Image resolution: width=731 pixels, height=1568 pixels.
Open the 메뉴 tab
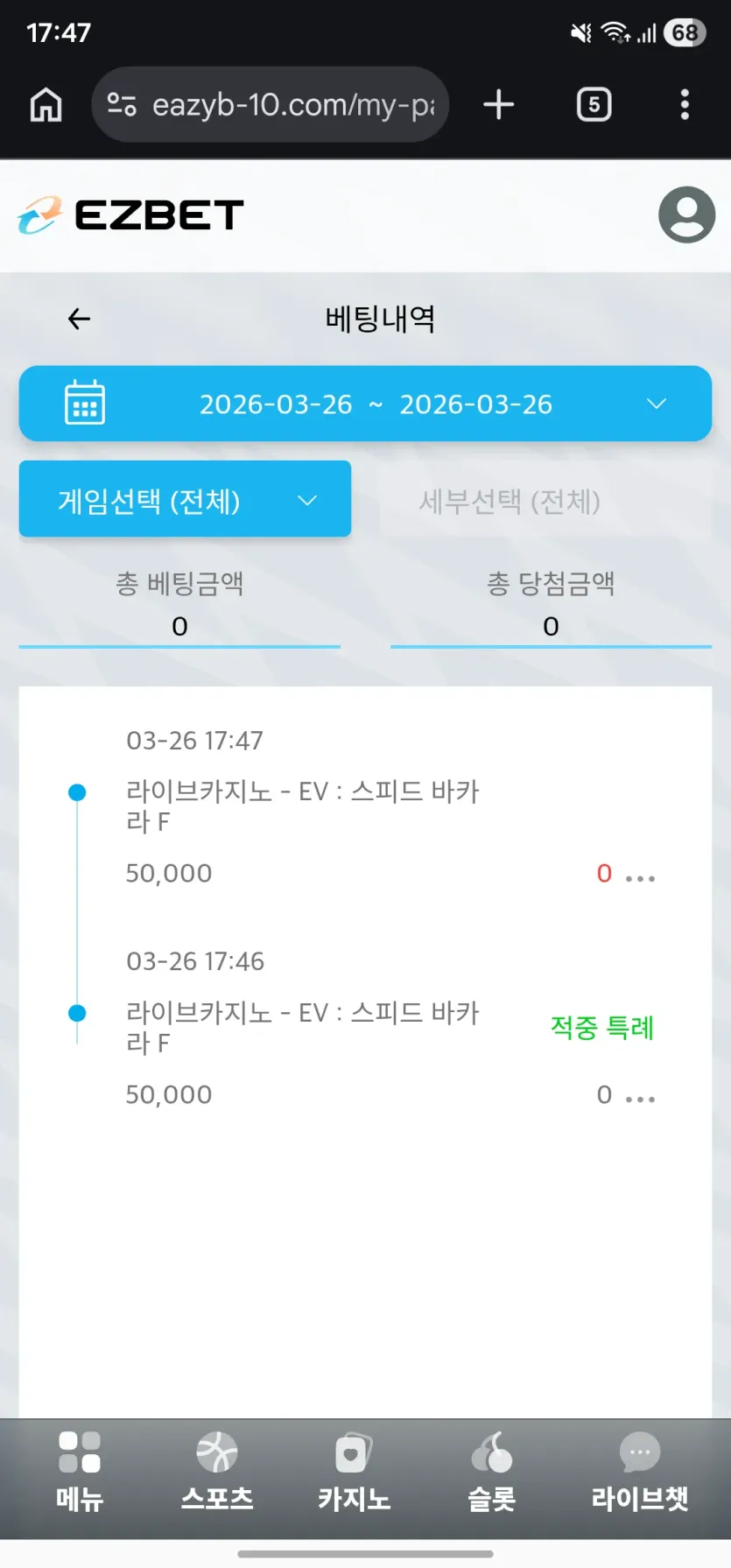[80, 1473]
